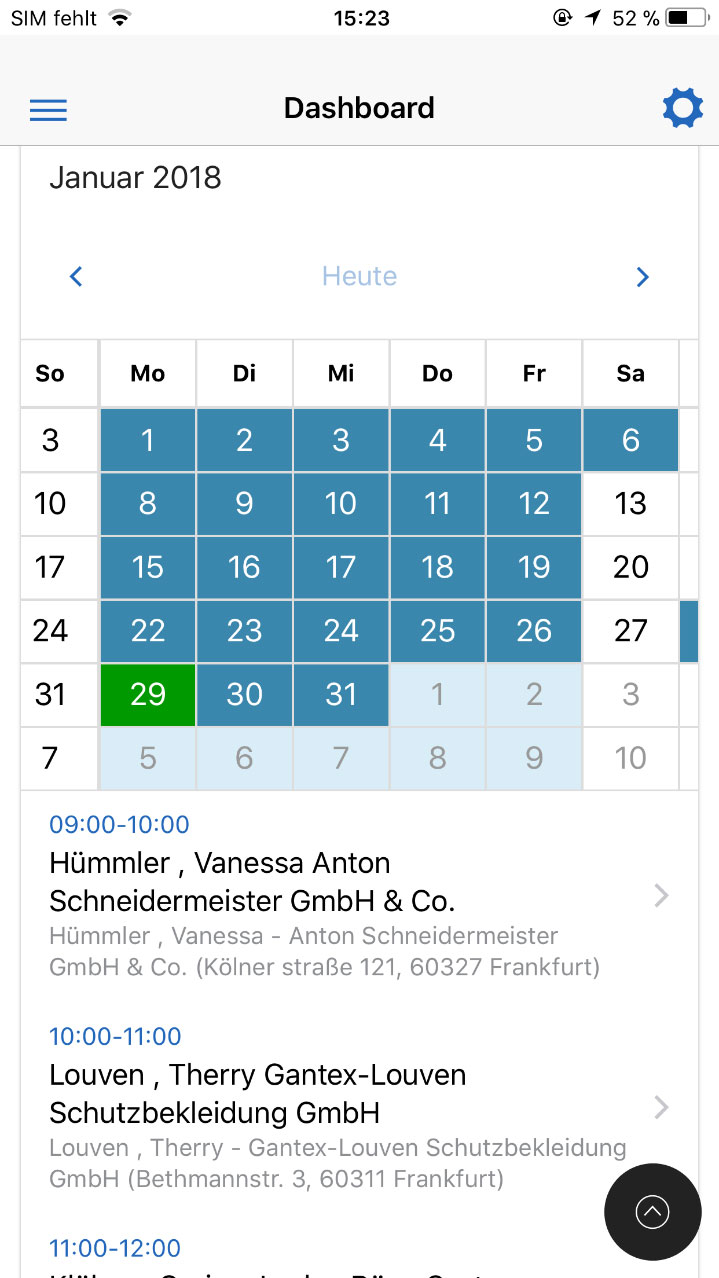Go to the next month
The height and width of the screenshot is (1278, 719).
[643, 277]
